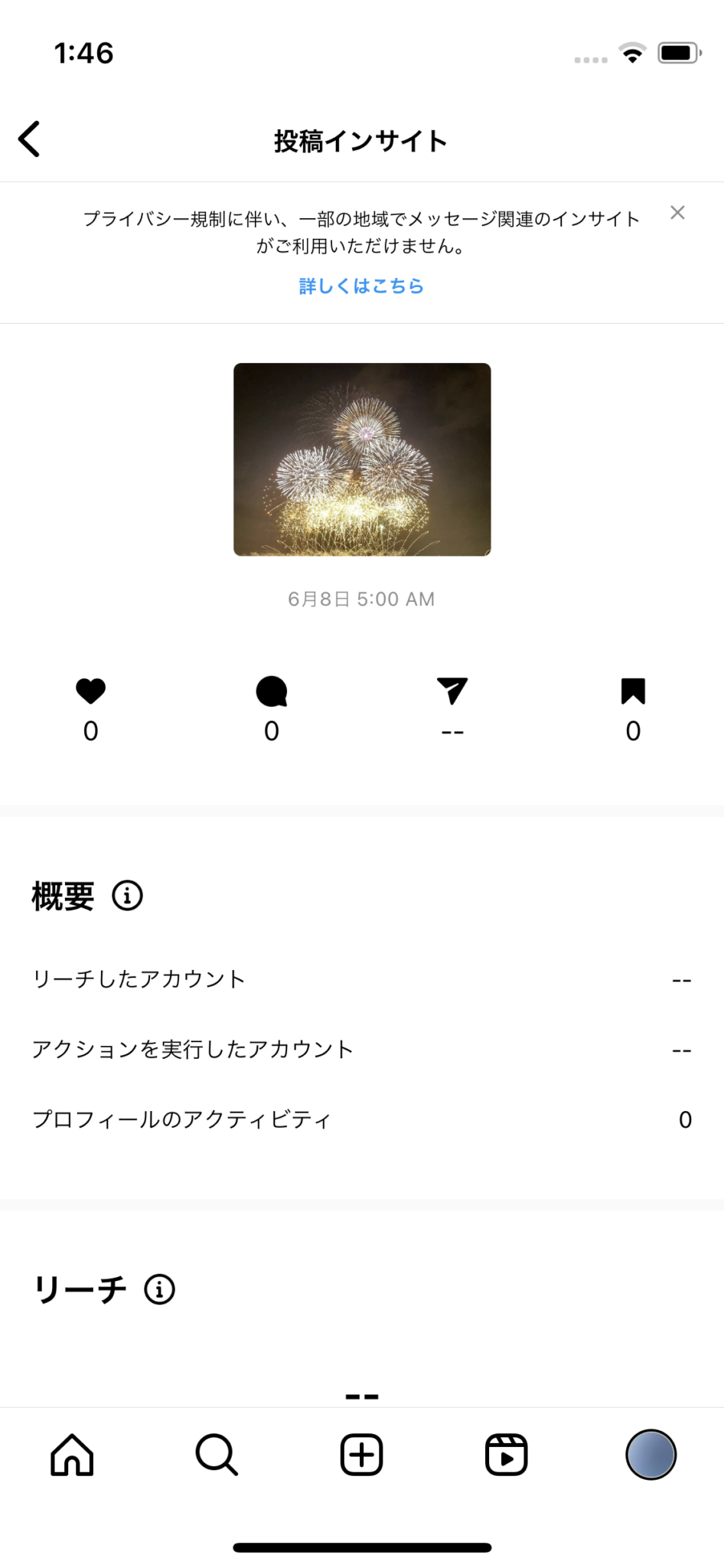Open the Search tab
Image resolution: width=724 pixels, height=1568 pixels.
217,1455
